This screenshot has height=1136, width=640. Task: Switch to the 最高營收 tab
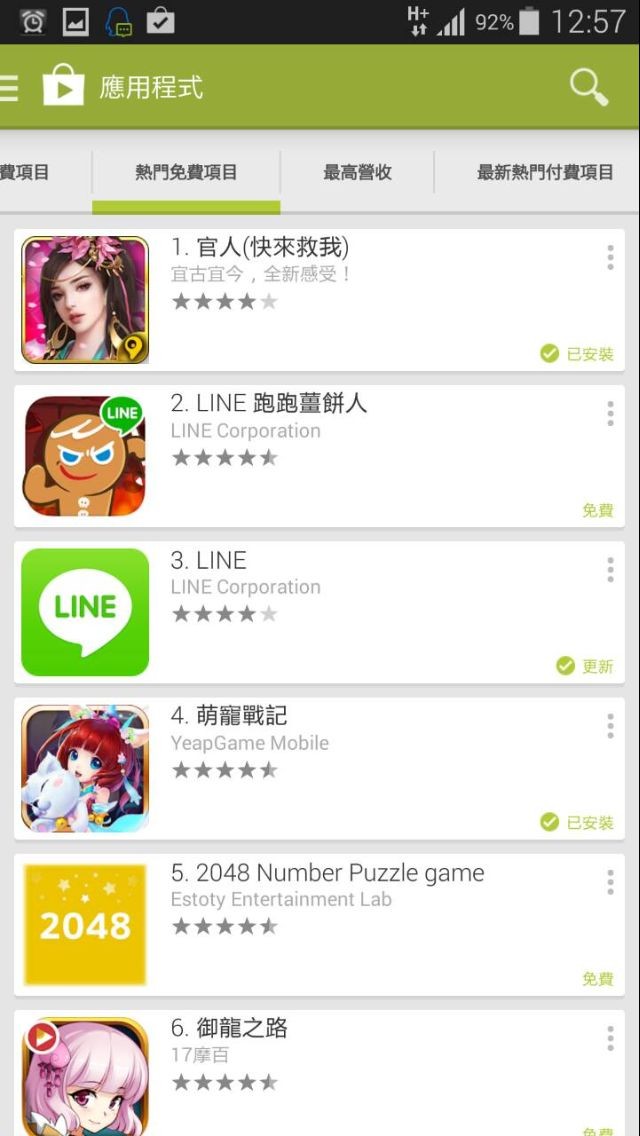point(357,172)
